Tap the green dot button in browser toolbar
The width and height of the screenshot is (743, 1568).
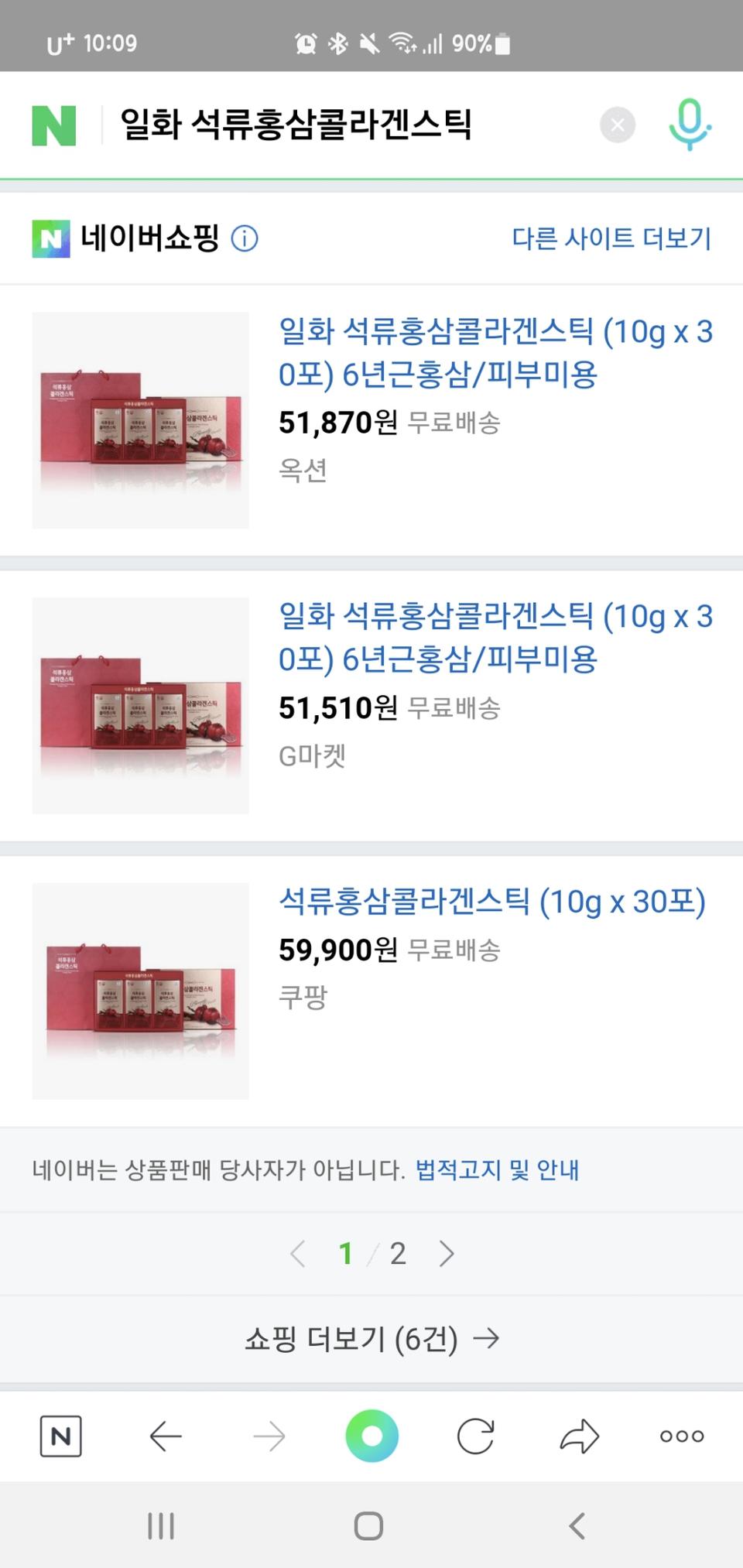pos(371,1436)
